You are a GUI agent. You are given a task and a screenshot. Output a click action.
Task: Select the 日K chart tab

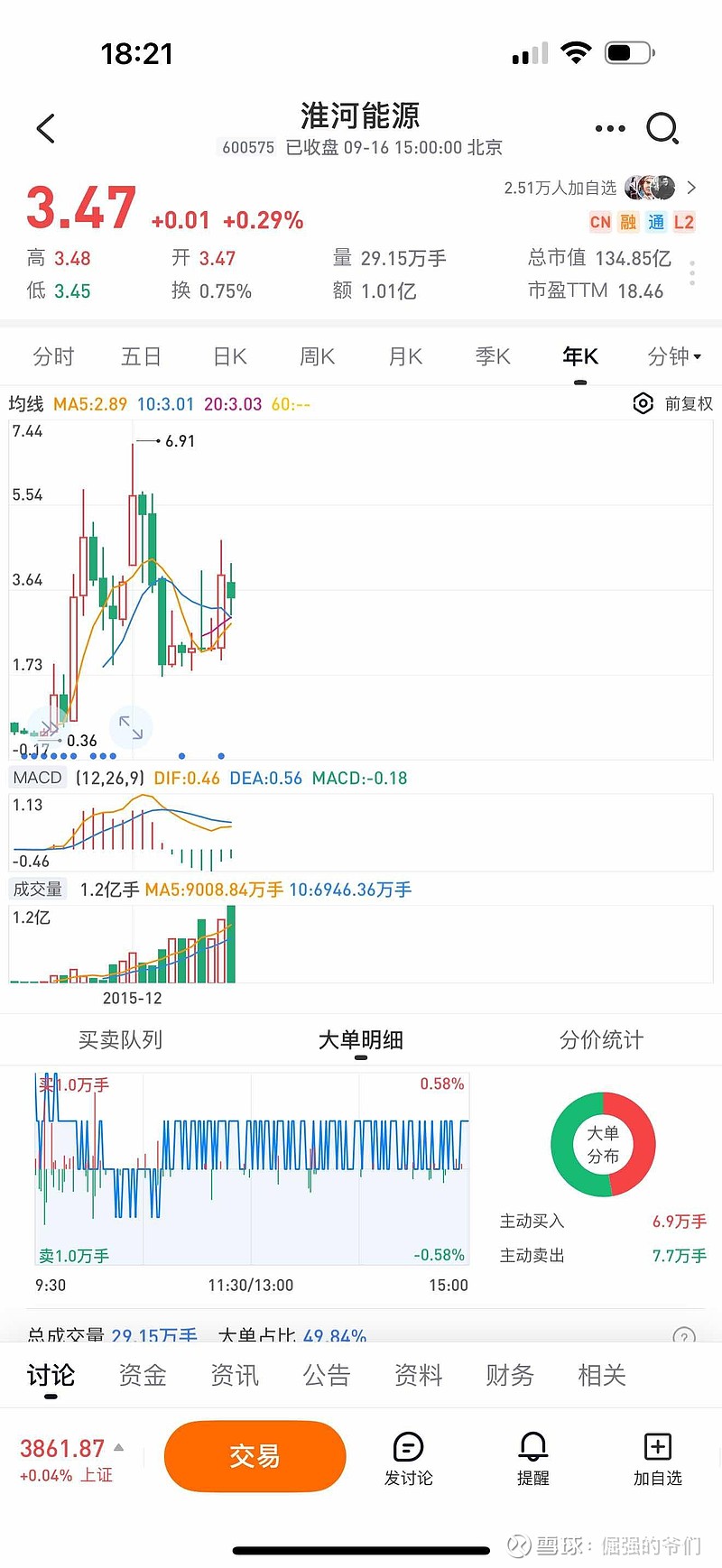[x=230, y=357]
